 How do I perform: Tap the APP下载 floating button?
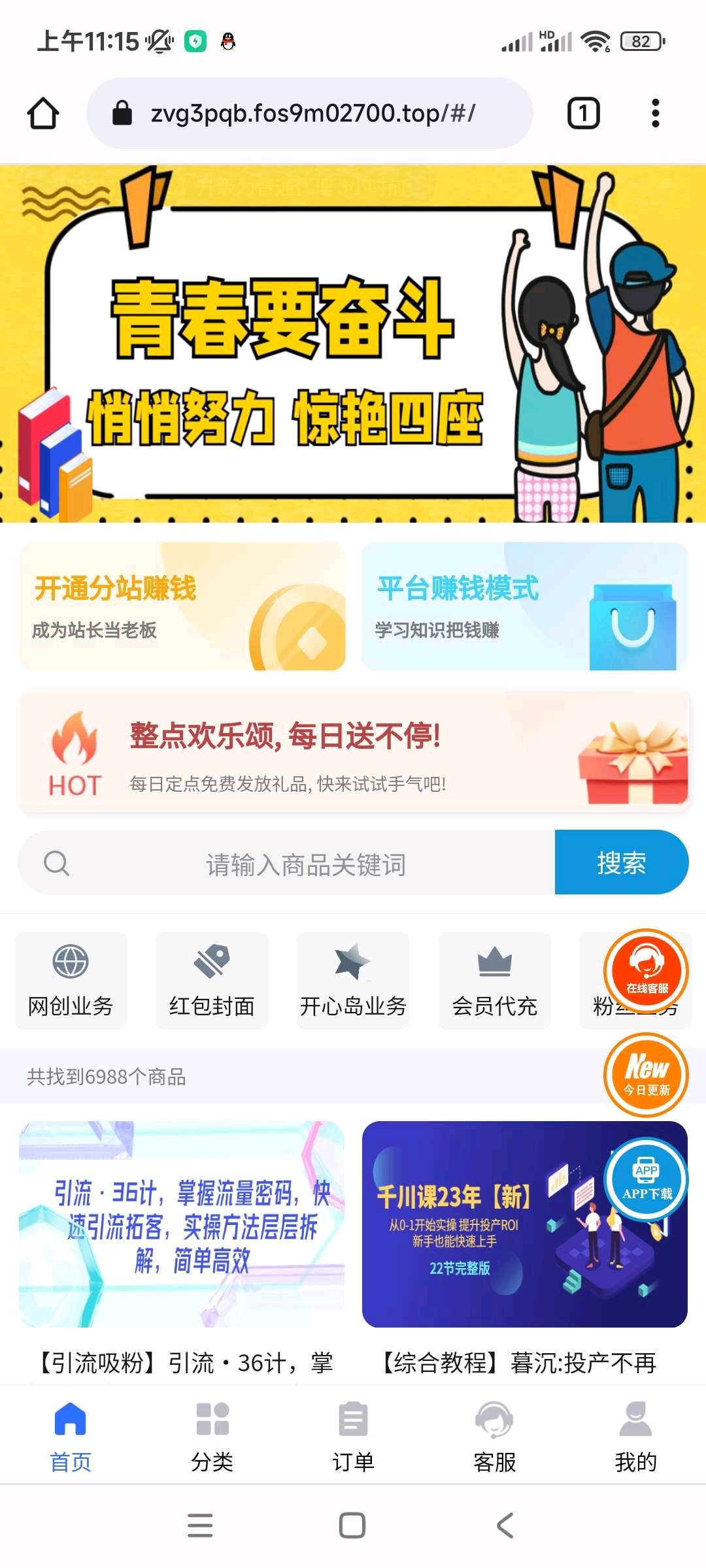click(x=647, y=1179)
